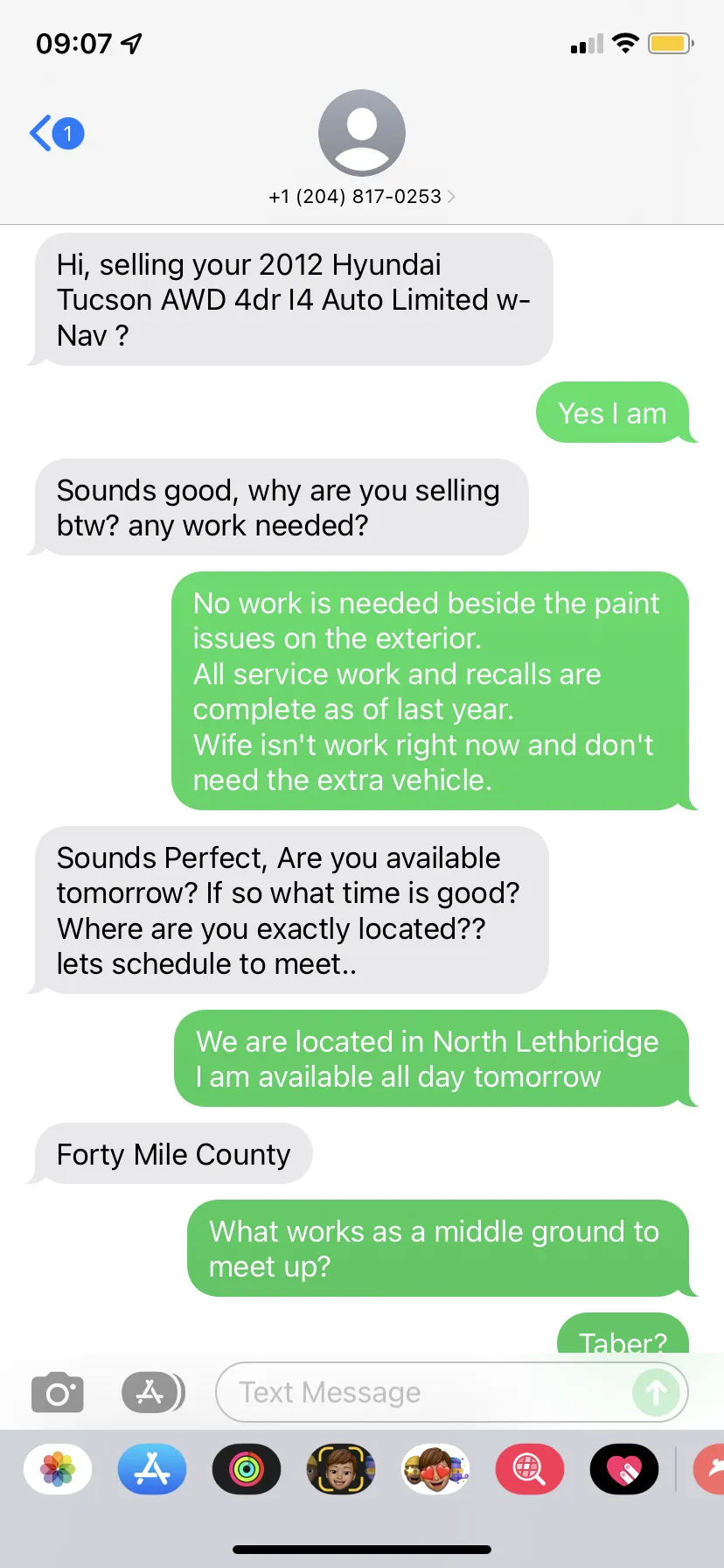The image size is (724, 1568).
Task: Open contact details for +1 (204) 817-0253
Action: click(361, 196)
